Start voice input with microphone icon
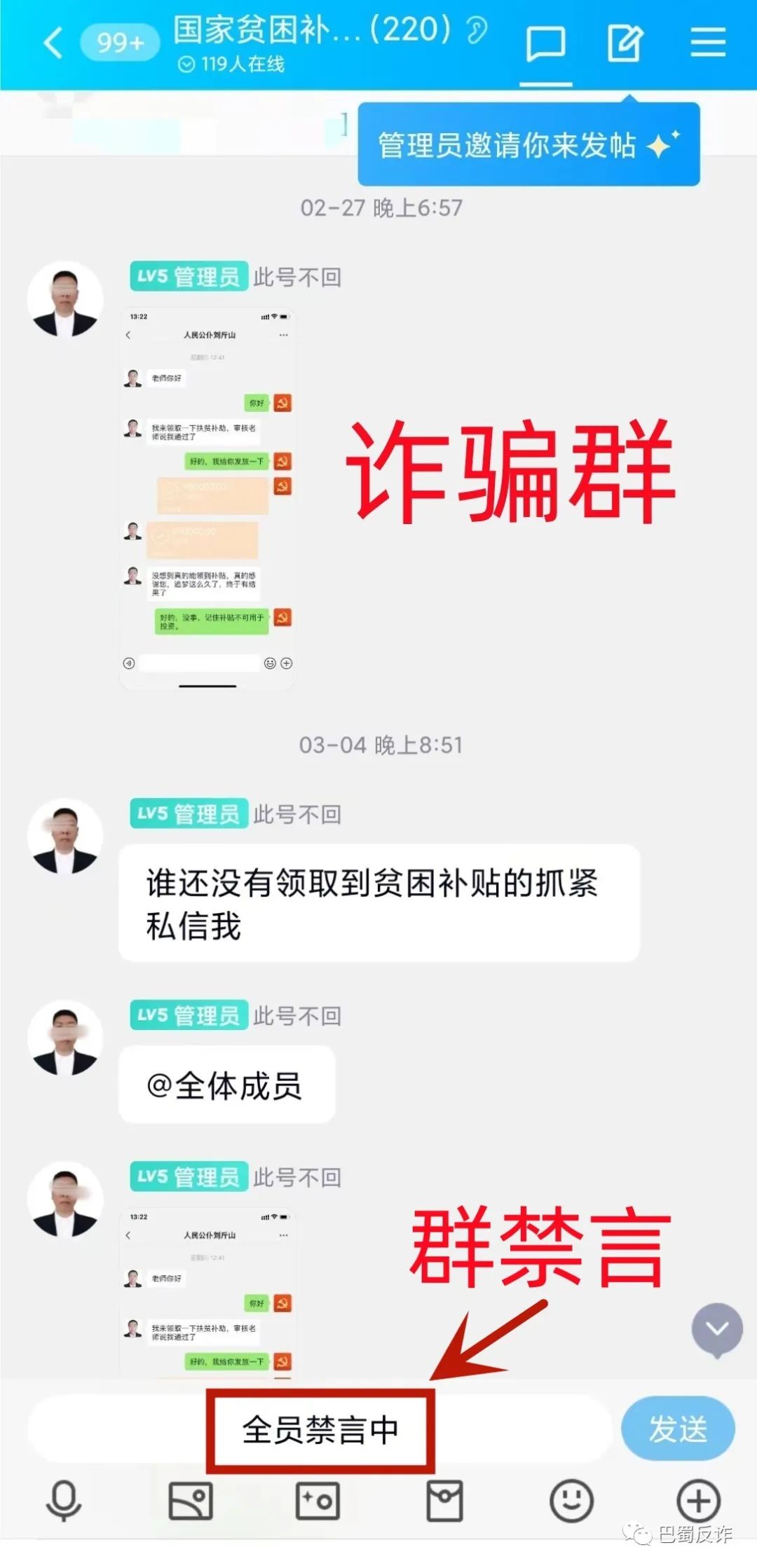Image resolution: width=757 pixels, height=1568 pixels. tap(64, 1501)
